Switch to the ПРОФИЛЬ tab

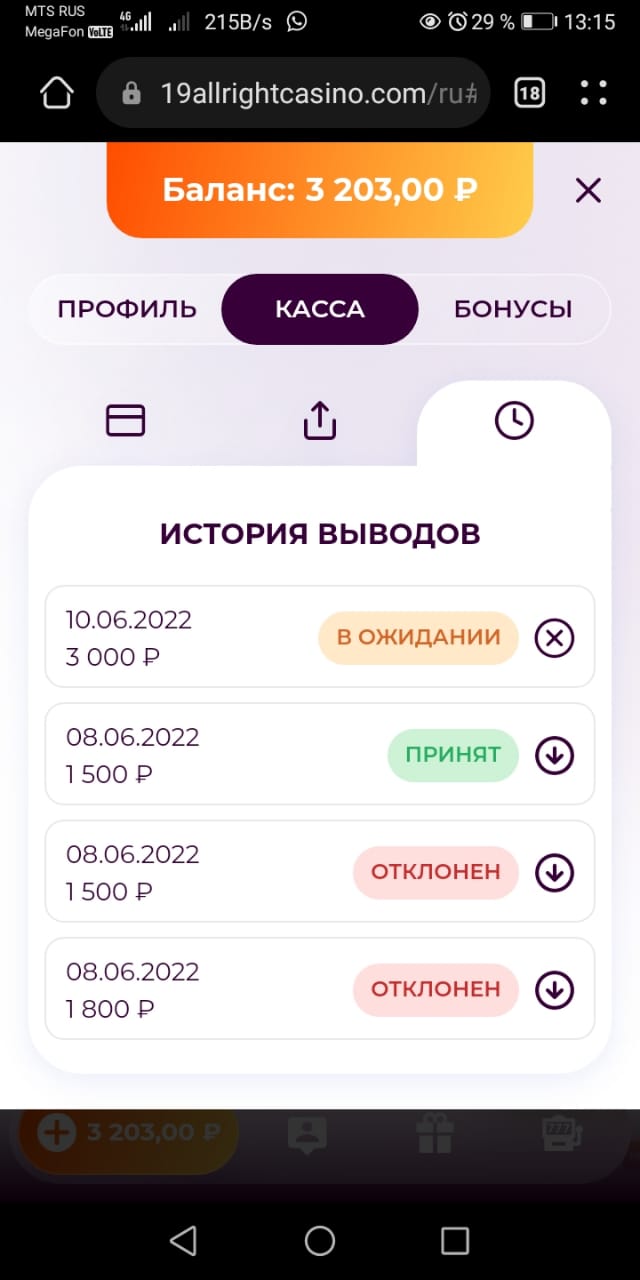(127, 309)
